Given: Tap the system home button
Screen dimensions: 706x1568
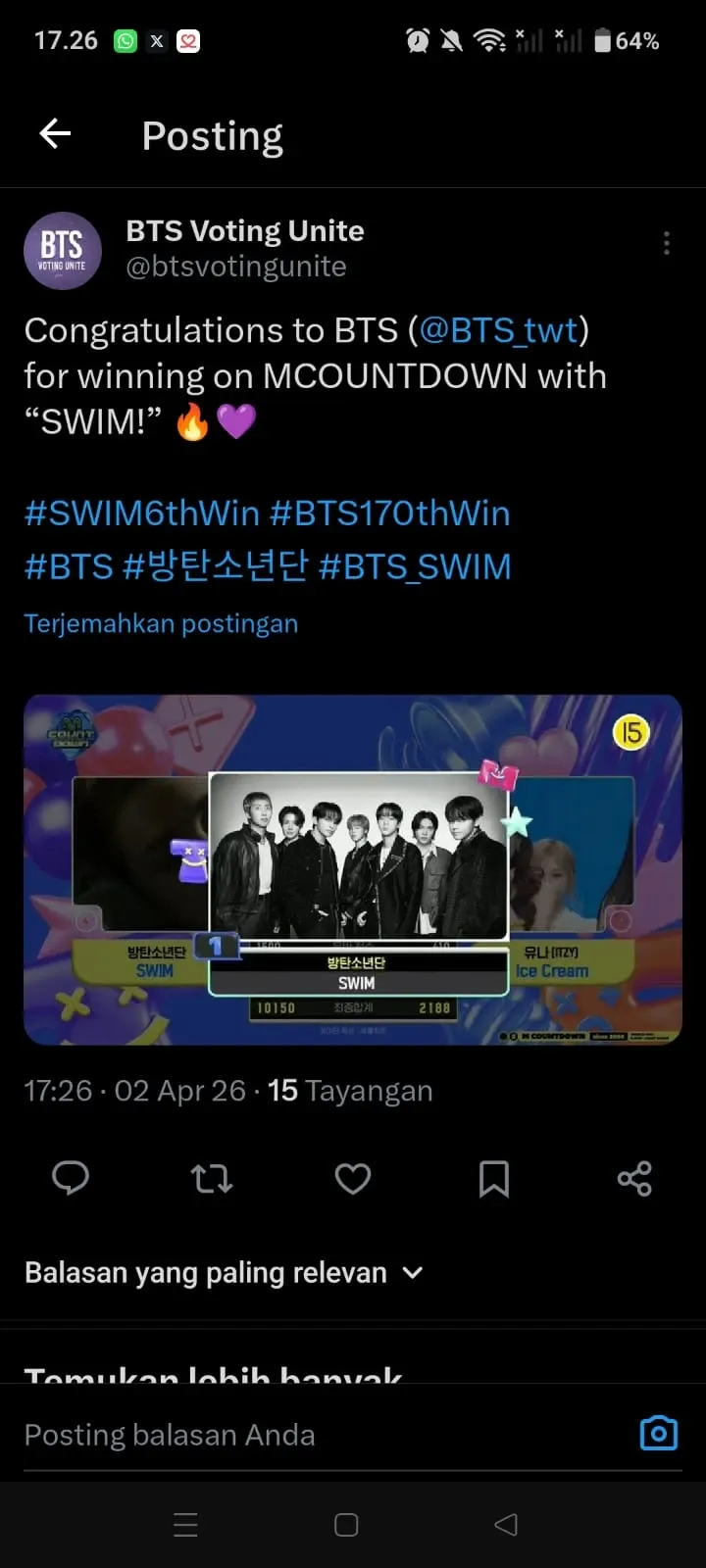Looking at the screenshot, I should pos(346,1525).
